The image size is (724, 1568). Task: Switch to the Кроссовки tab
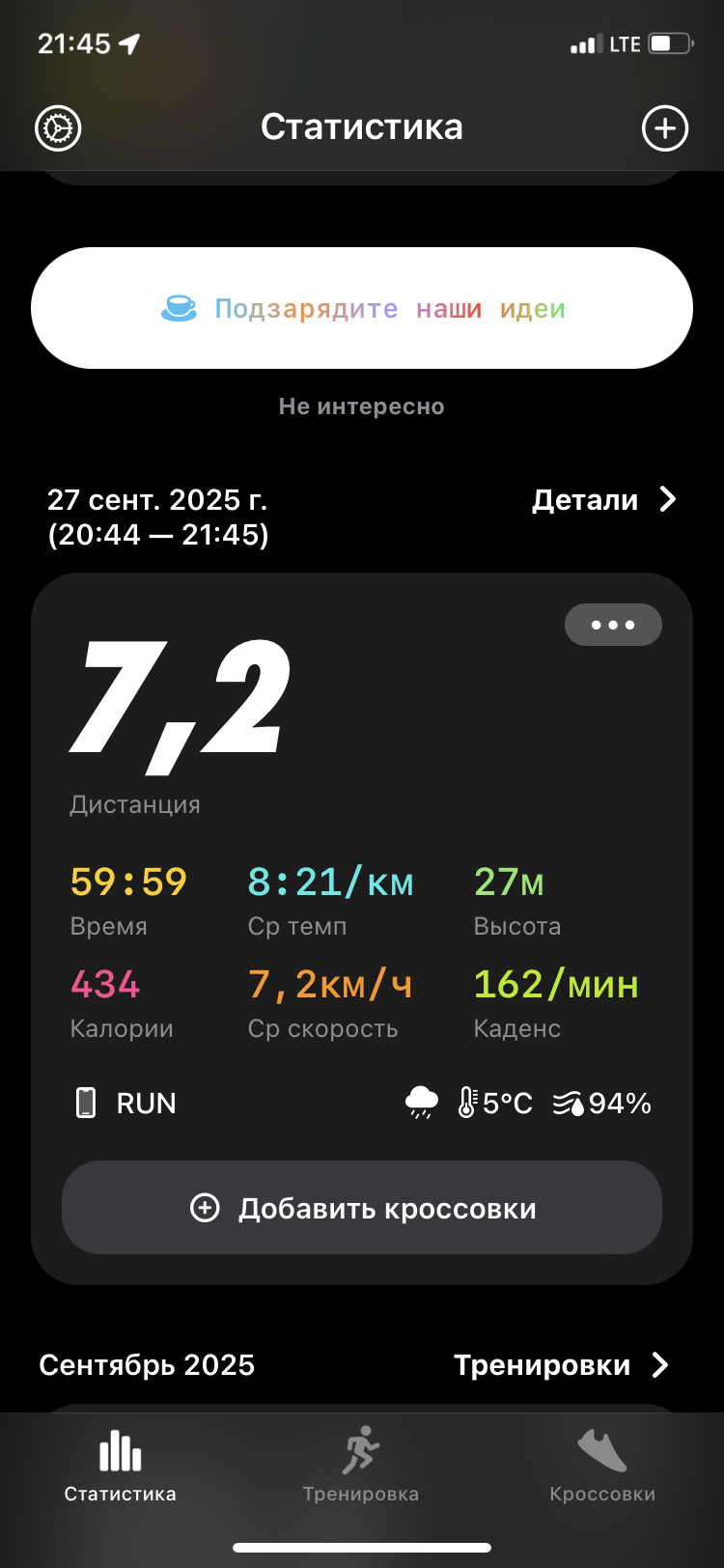coord(602,1464)
